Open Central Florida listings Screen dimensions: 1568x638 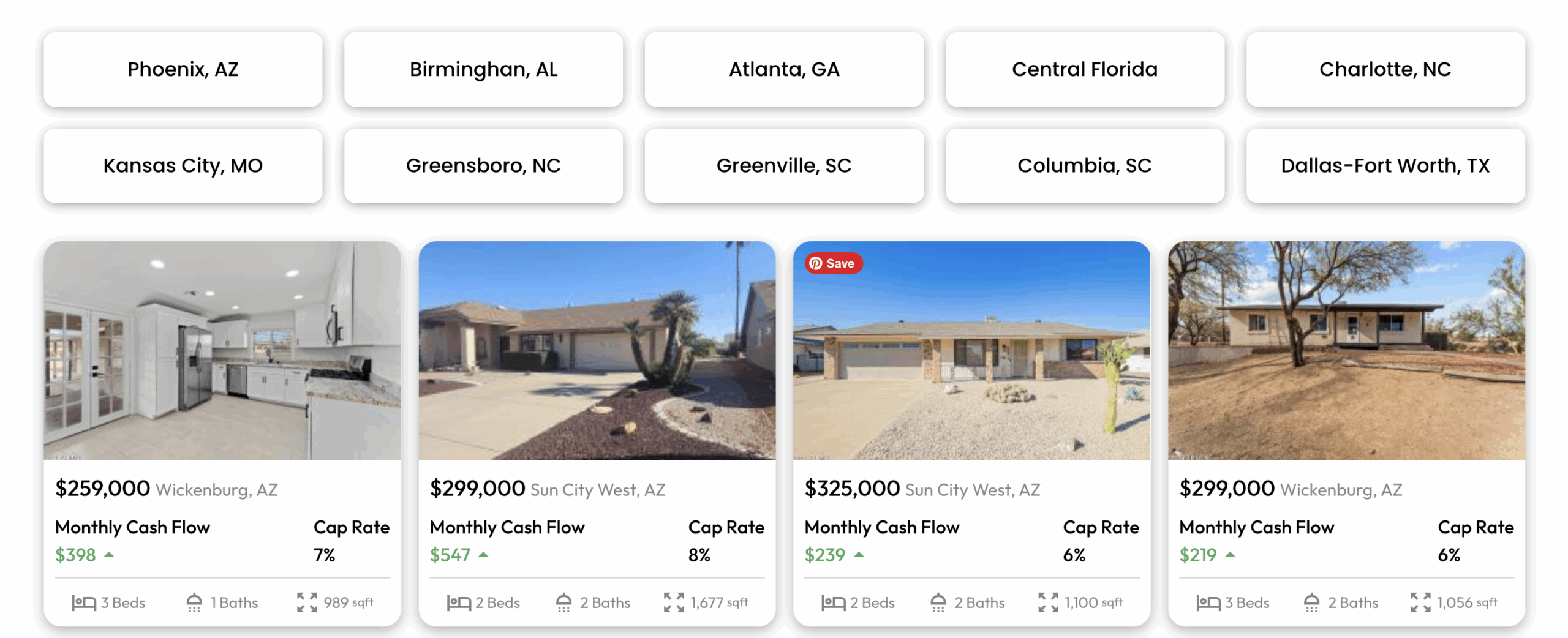1084,69
